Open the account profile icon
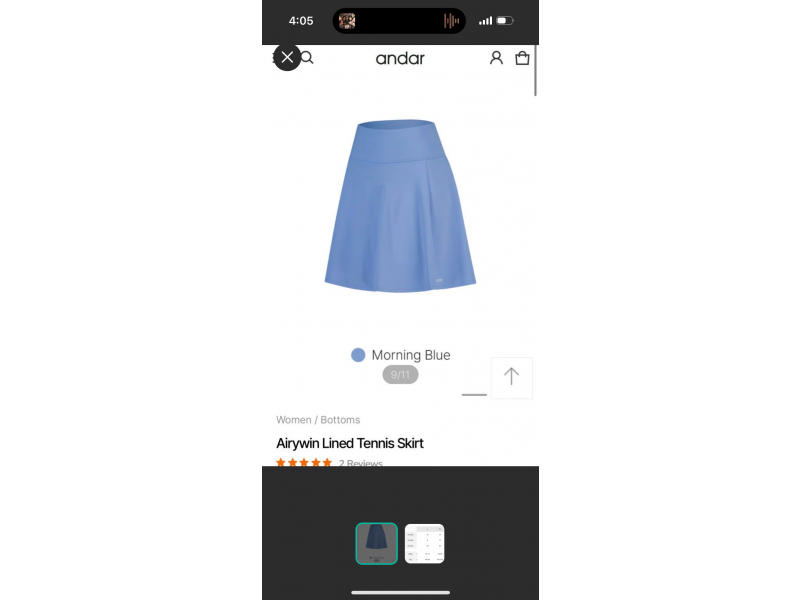Screen dimensions: 800x600 click(x=496, y=58)
